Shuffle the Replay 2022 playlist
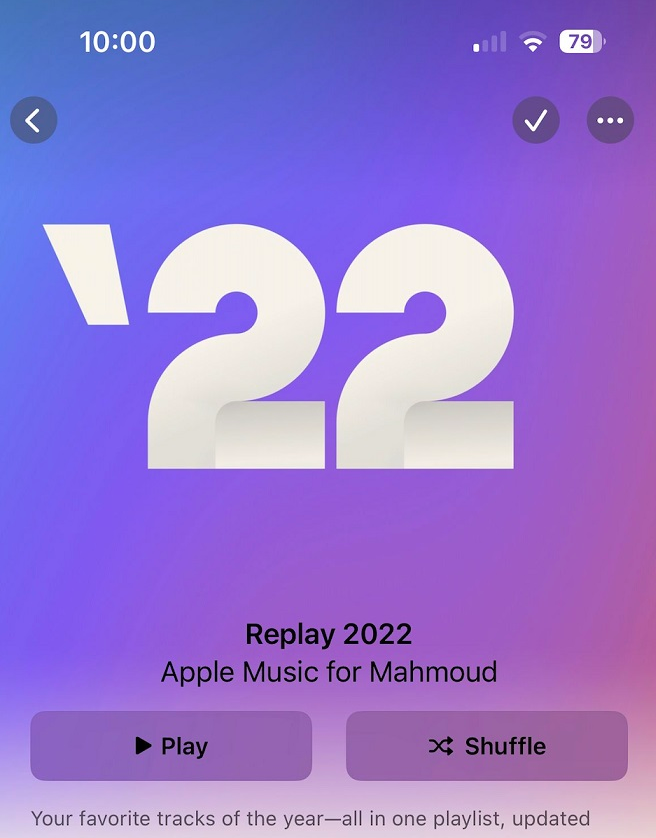This screenshot has width=656, height=838. pyautogui.click(x=487, y=746)
